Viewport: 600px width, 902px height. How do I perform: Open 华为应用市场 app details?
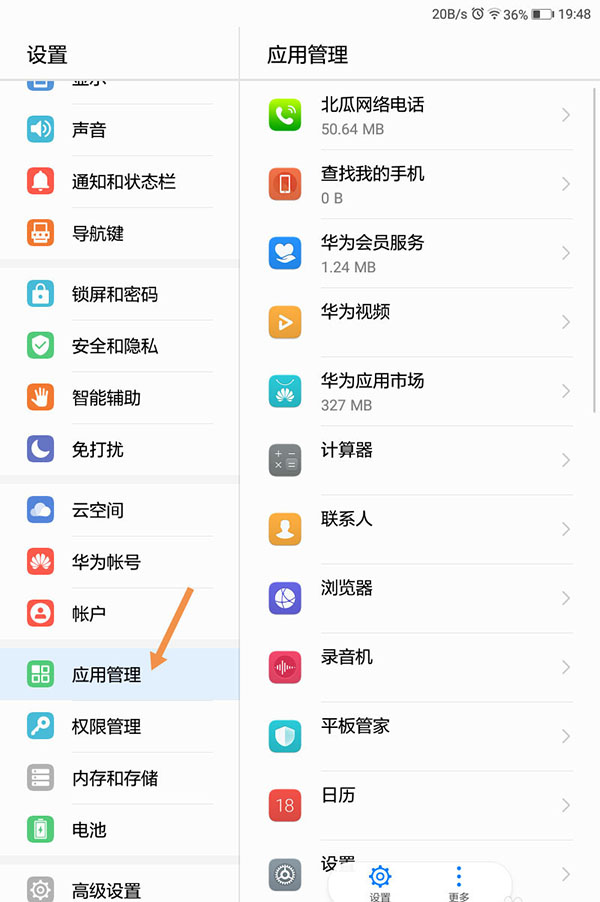pos(420,391)
